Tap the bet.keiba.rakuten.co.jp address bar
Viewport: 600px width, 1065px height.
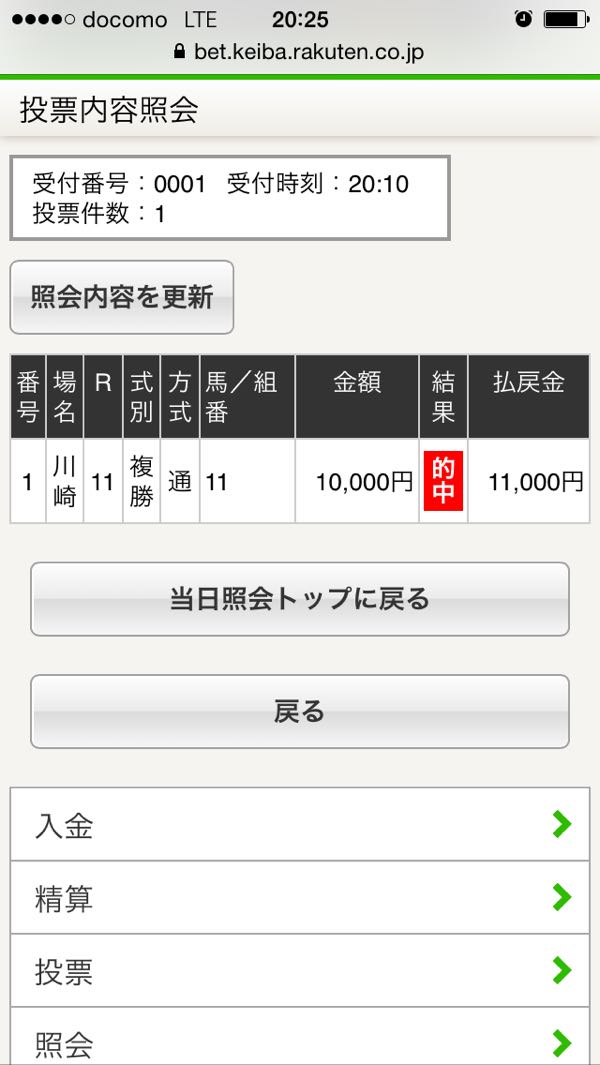coord(299,51)
